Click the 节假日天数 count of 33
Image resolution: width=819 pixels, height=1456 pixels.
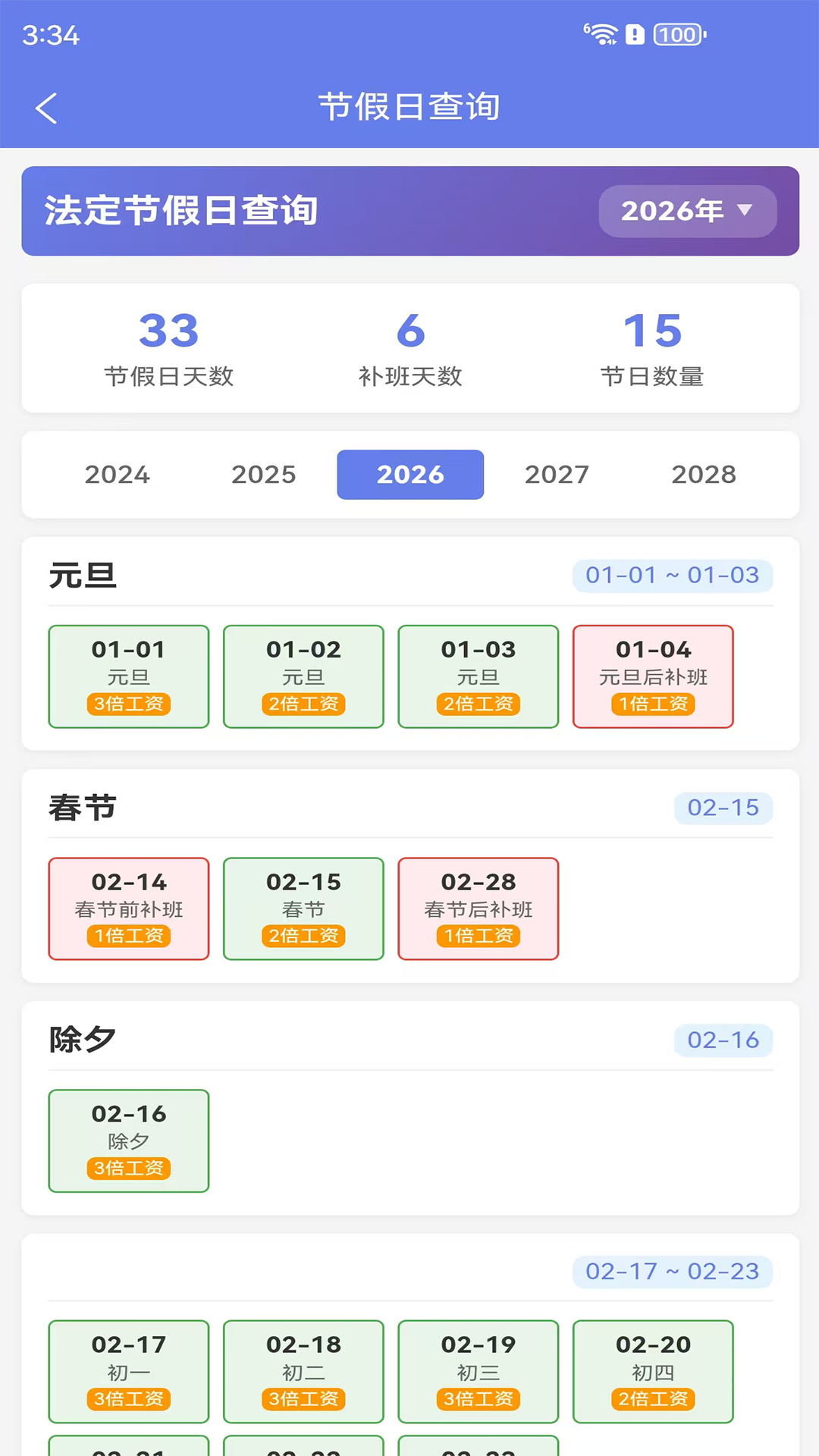coord(169,329)
